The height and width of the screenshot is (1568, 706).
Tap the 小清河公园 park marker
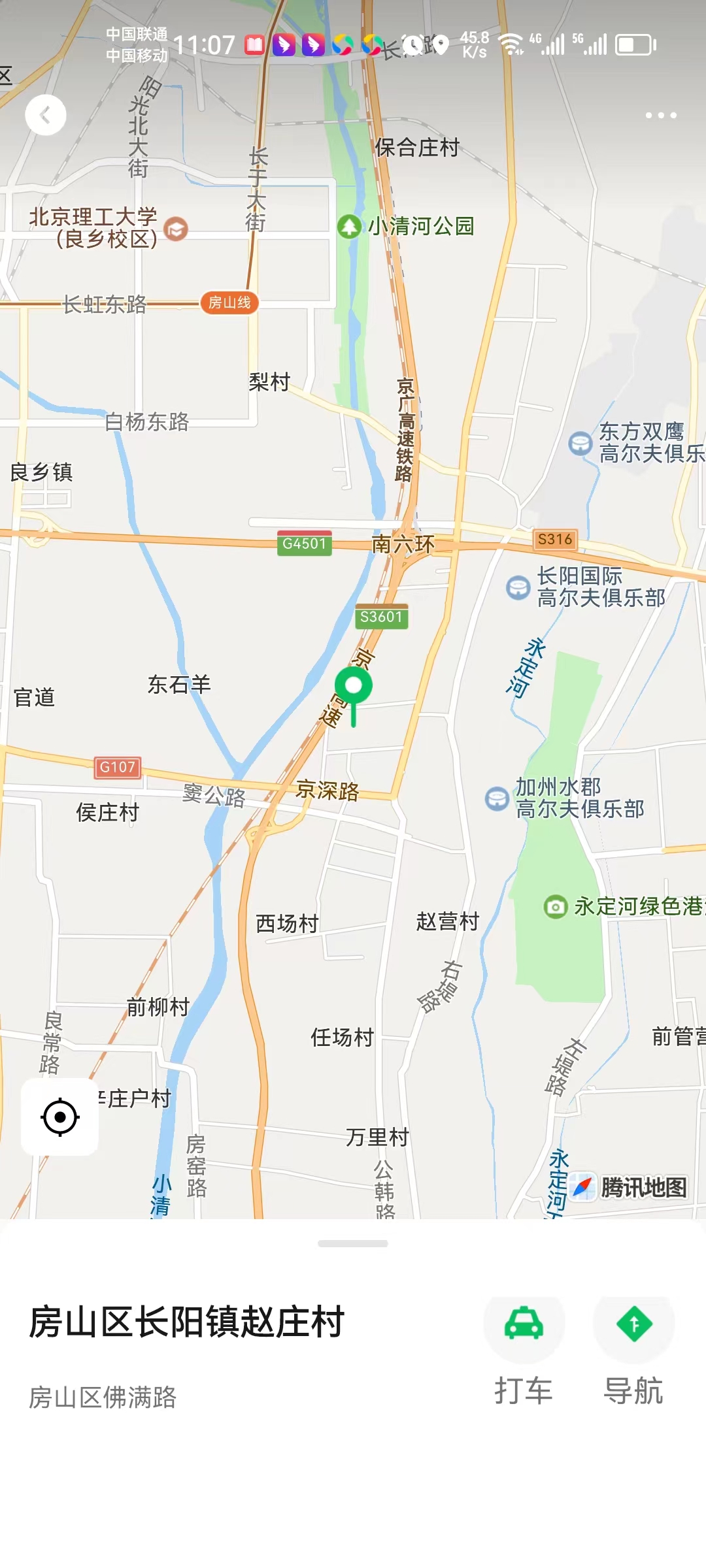350,227
